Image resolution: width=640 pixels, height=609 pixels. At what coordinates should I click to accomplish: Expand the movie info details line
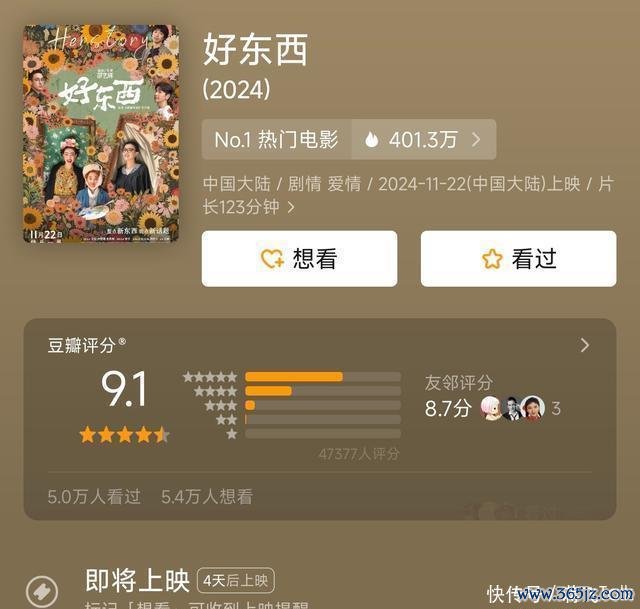pyautogui.click(x=291, y=208)
